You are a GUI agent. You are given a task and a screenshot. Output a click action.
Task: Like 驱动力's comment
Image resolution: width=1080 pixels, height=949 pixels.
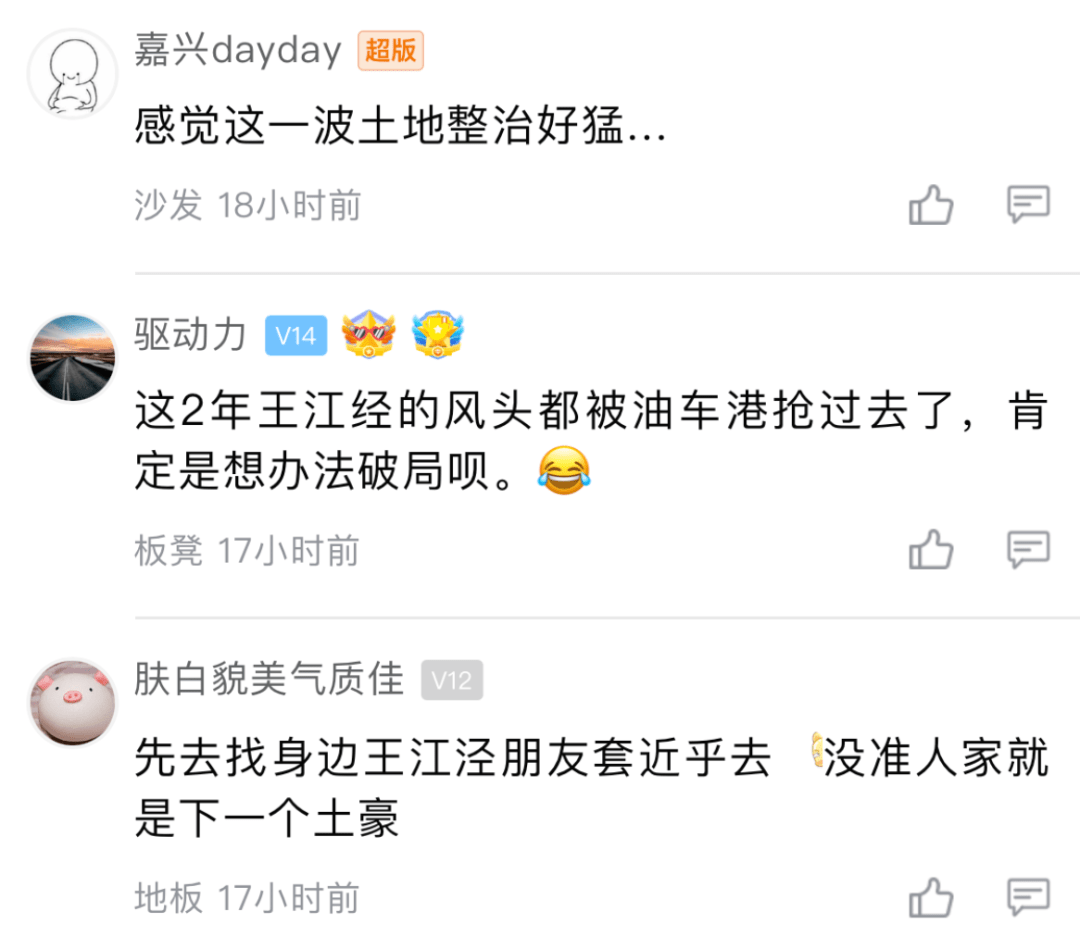931,550
